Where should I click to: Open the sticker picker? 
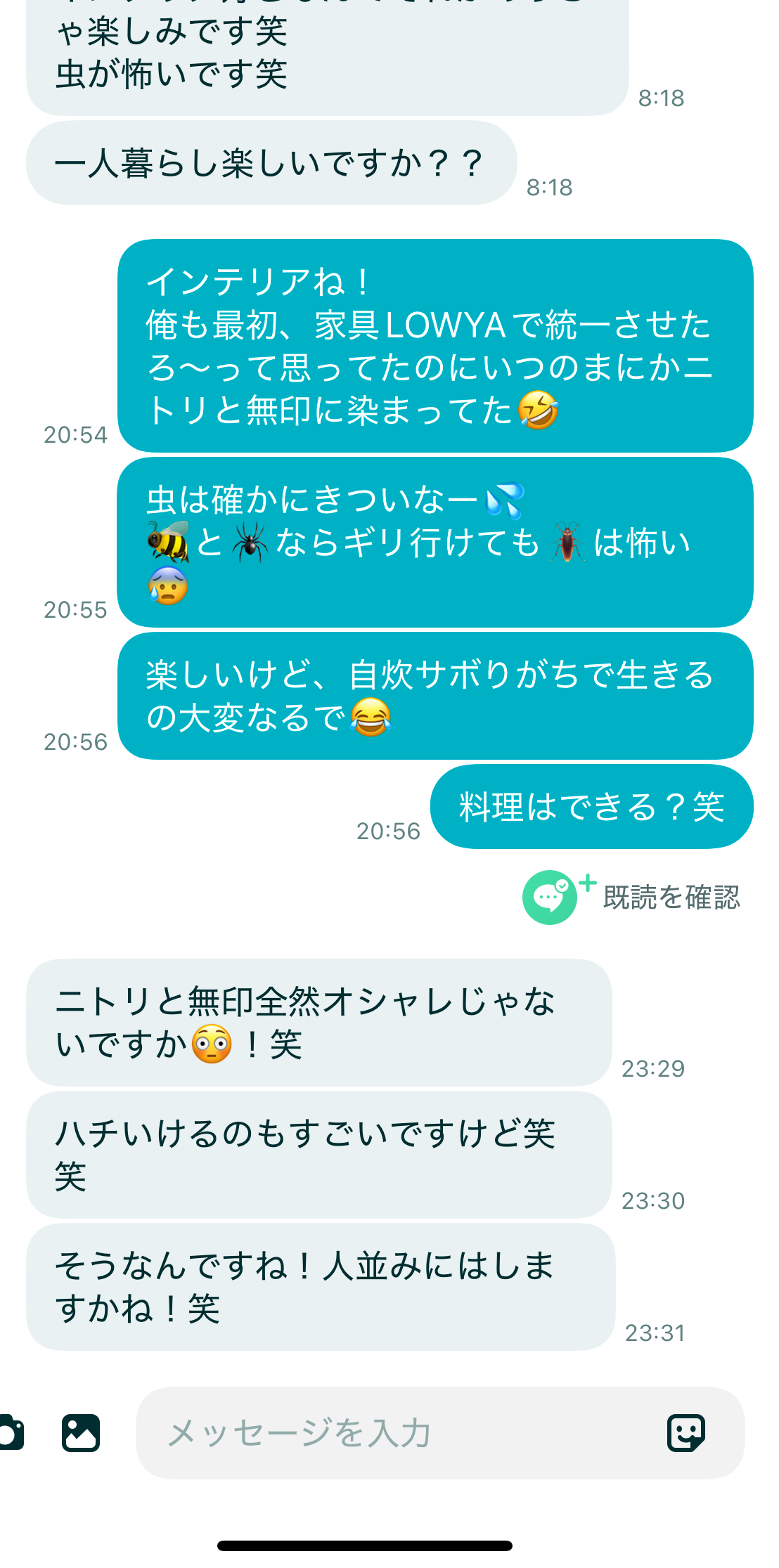click(685, 1433)
